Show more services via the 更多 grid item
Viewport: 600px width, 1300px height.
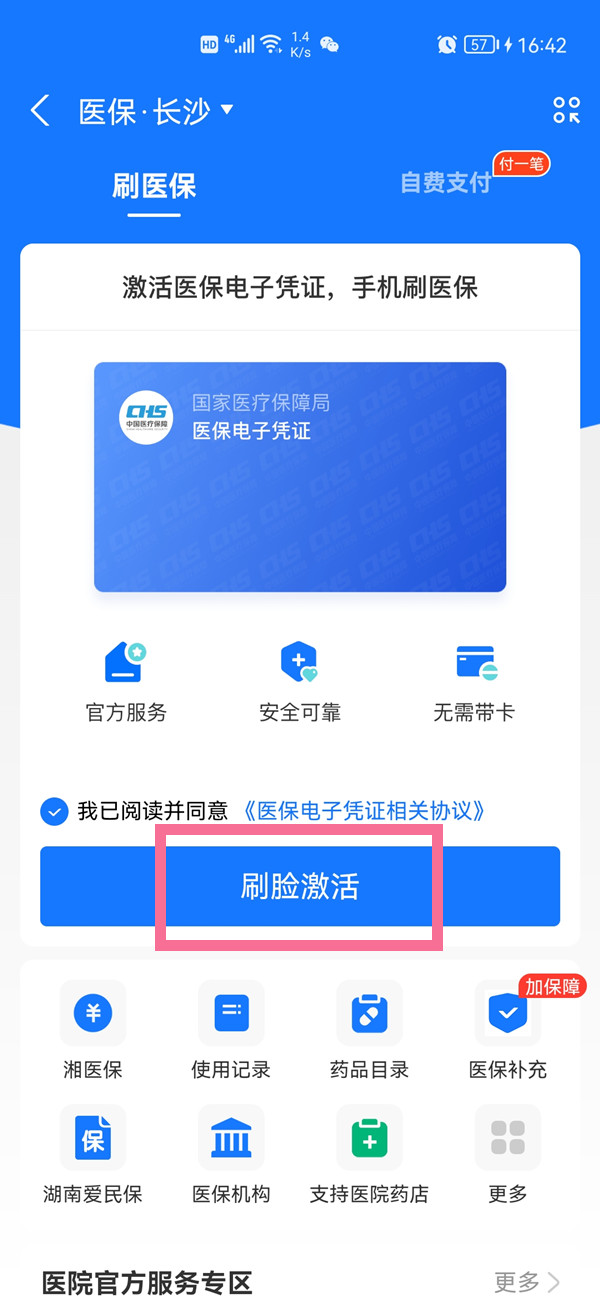click(508, 1154)
